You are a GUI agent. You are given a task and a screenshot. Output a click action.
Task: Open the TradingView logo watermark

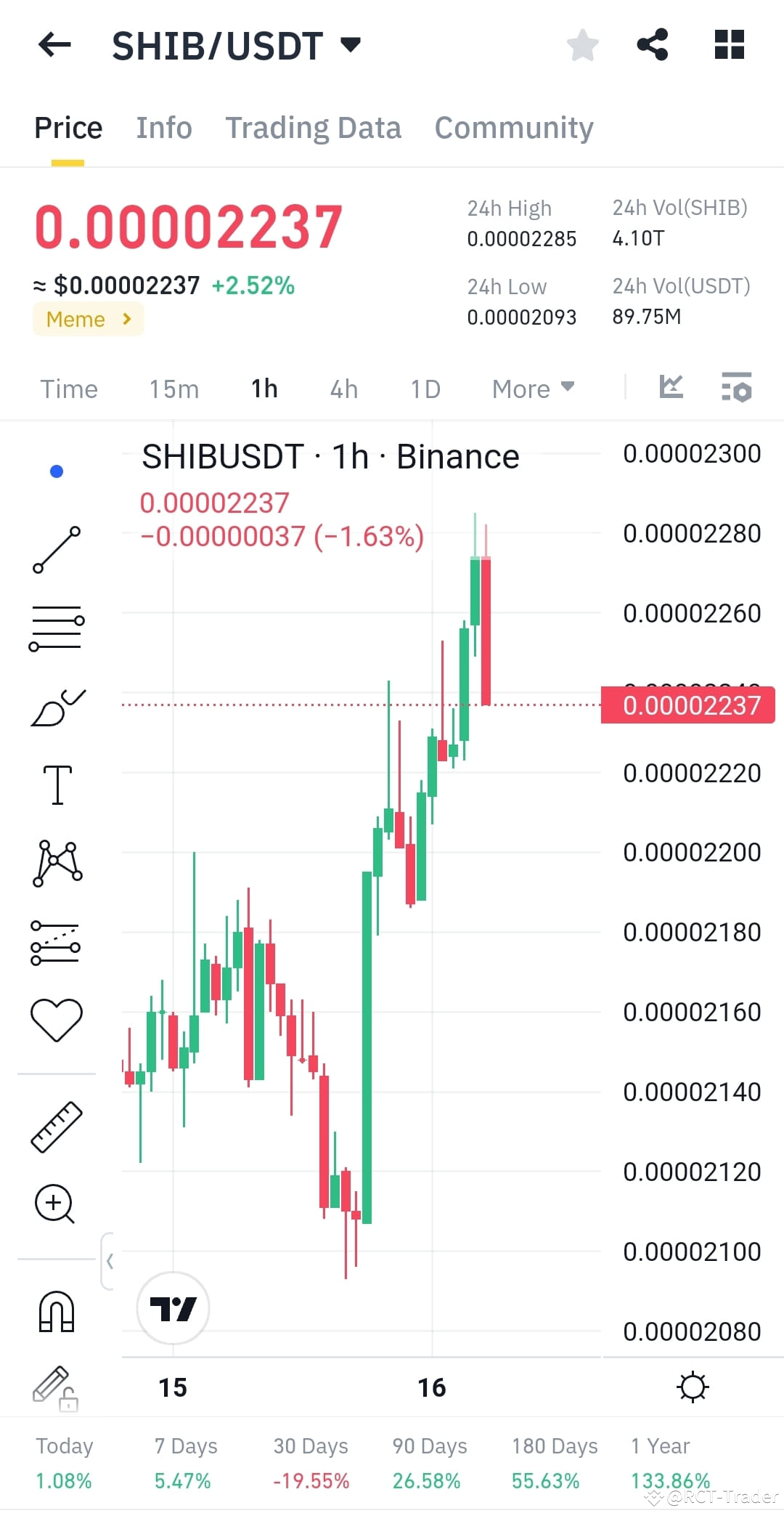click(173, 1307)
